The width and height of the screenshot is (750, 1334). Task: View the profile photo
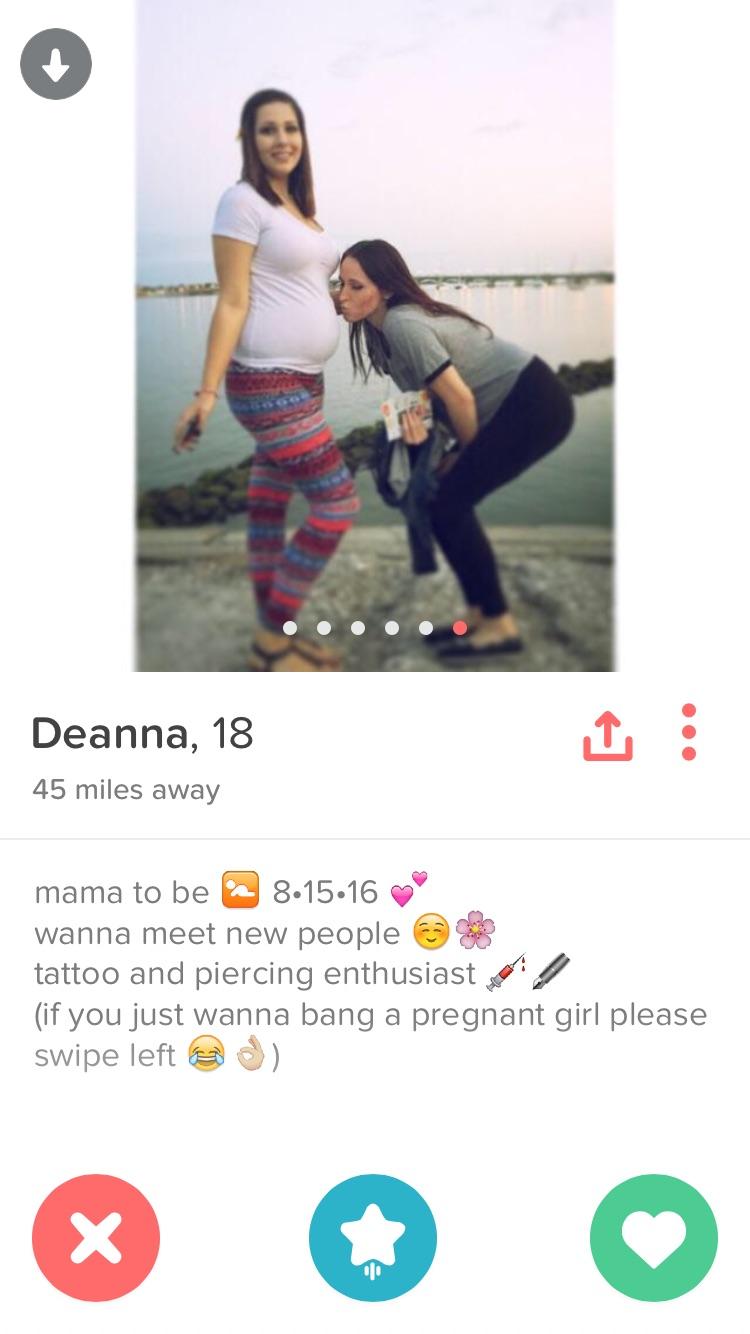pyautogui.click(x=375, y=335)
